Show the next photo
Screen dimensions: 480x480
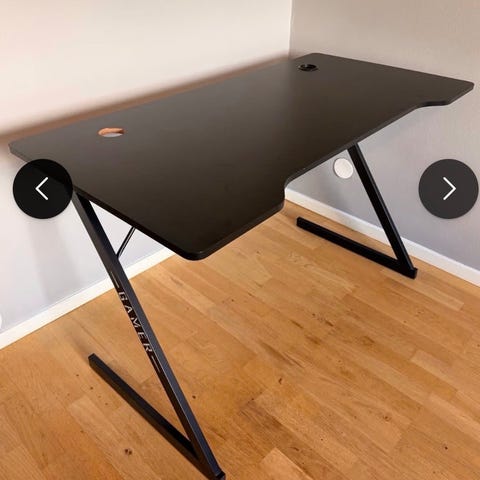click(x=448, y=189)
